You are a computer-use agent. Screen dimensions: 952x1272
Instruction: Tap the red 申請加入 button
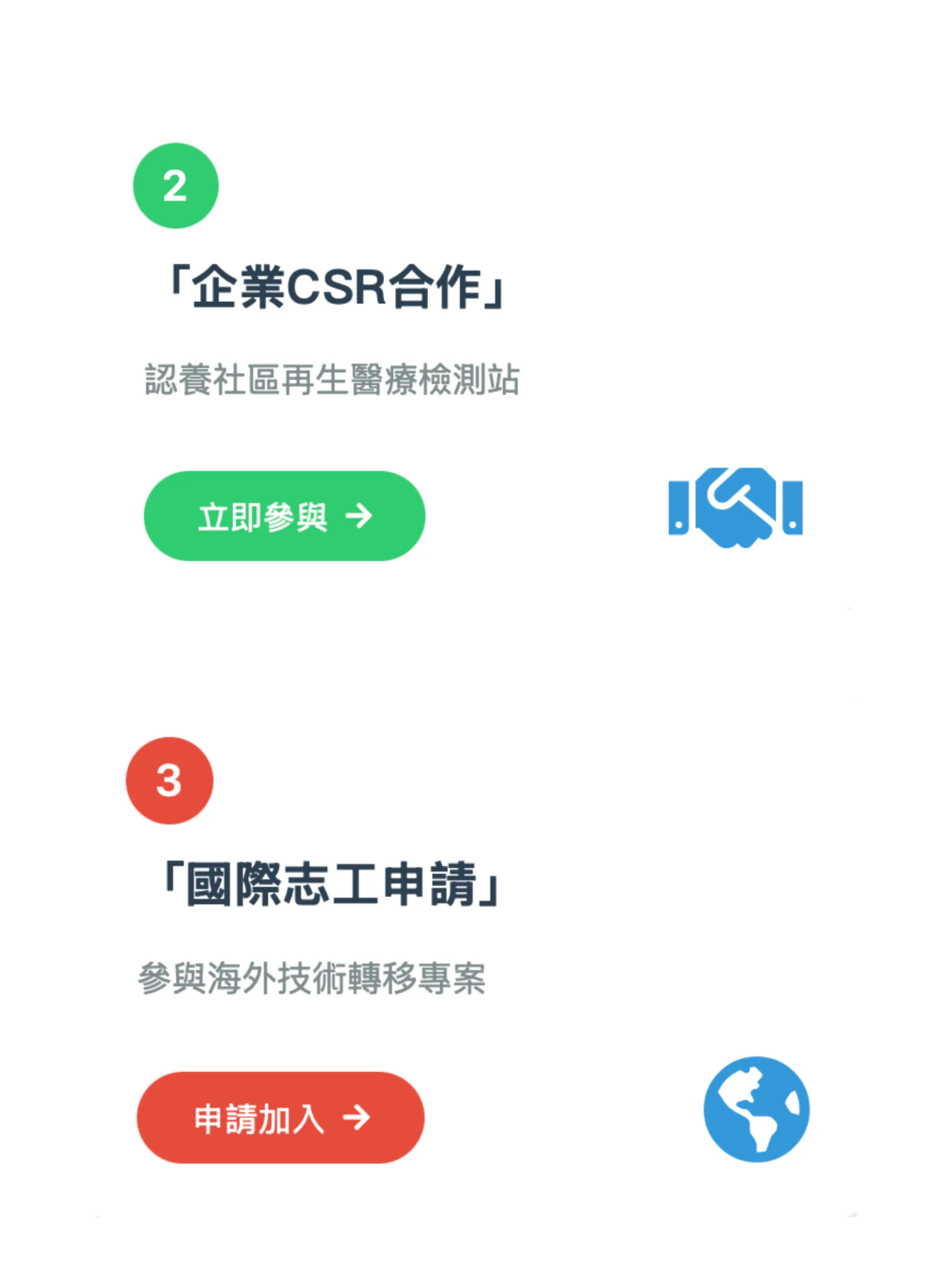[280, 1118]
